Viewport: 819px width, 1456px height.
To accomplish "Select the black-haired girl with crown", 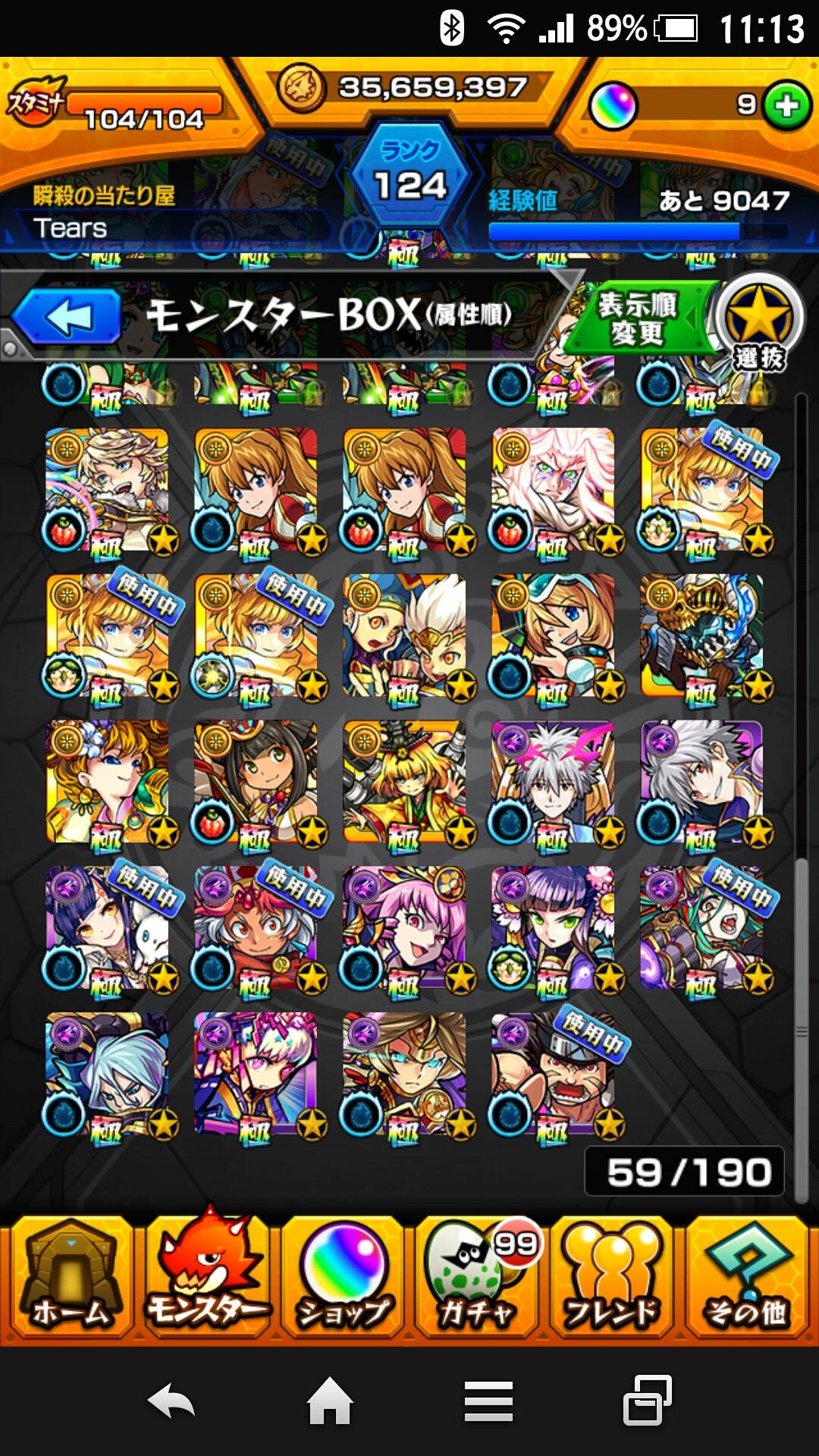I will click(x=256, y=782).
